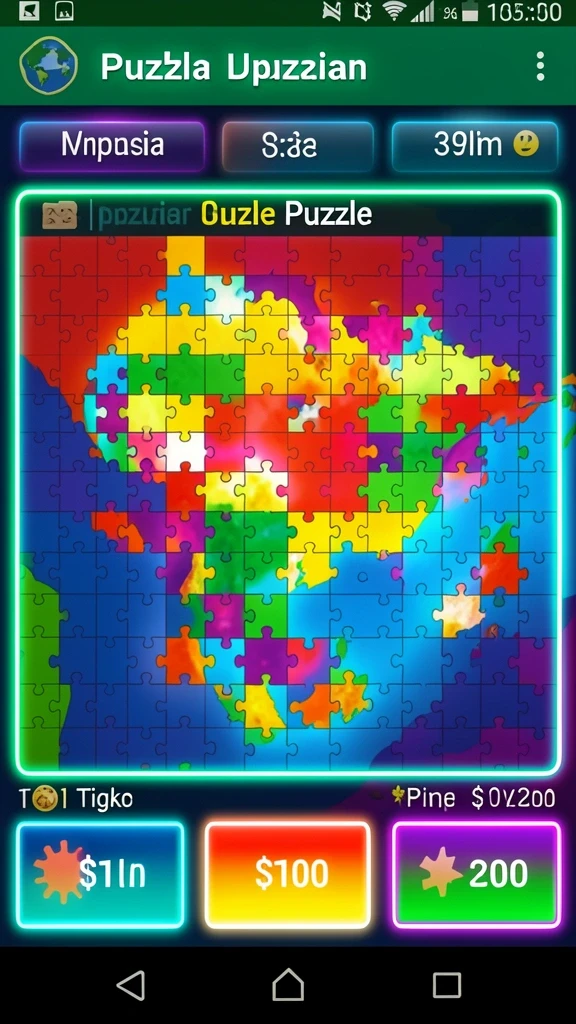This screenshot has height=1024, width=576.
Task: Tap the 39lm smiley button
Action: pyautogui.click(x=475, y=146)
